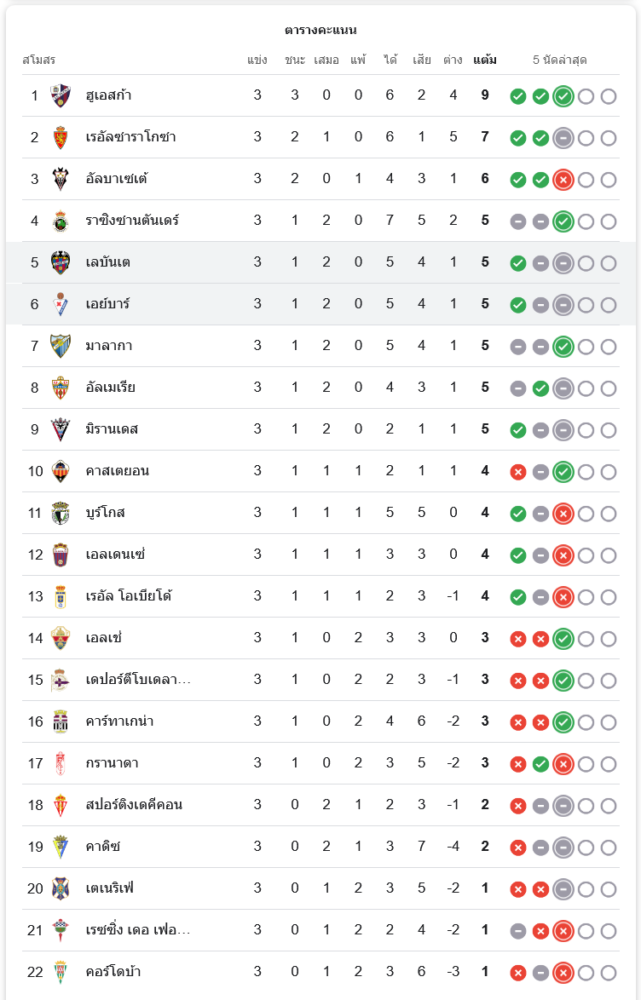
Task: Select คาร์ทาเกน่า from the table
Action: (120, 721)
